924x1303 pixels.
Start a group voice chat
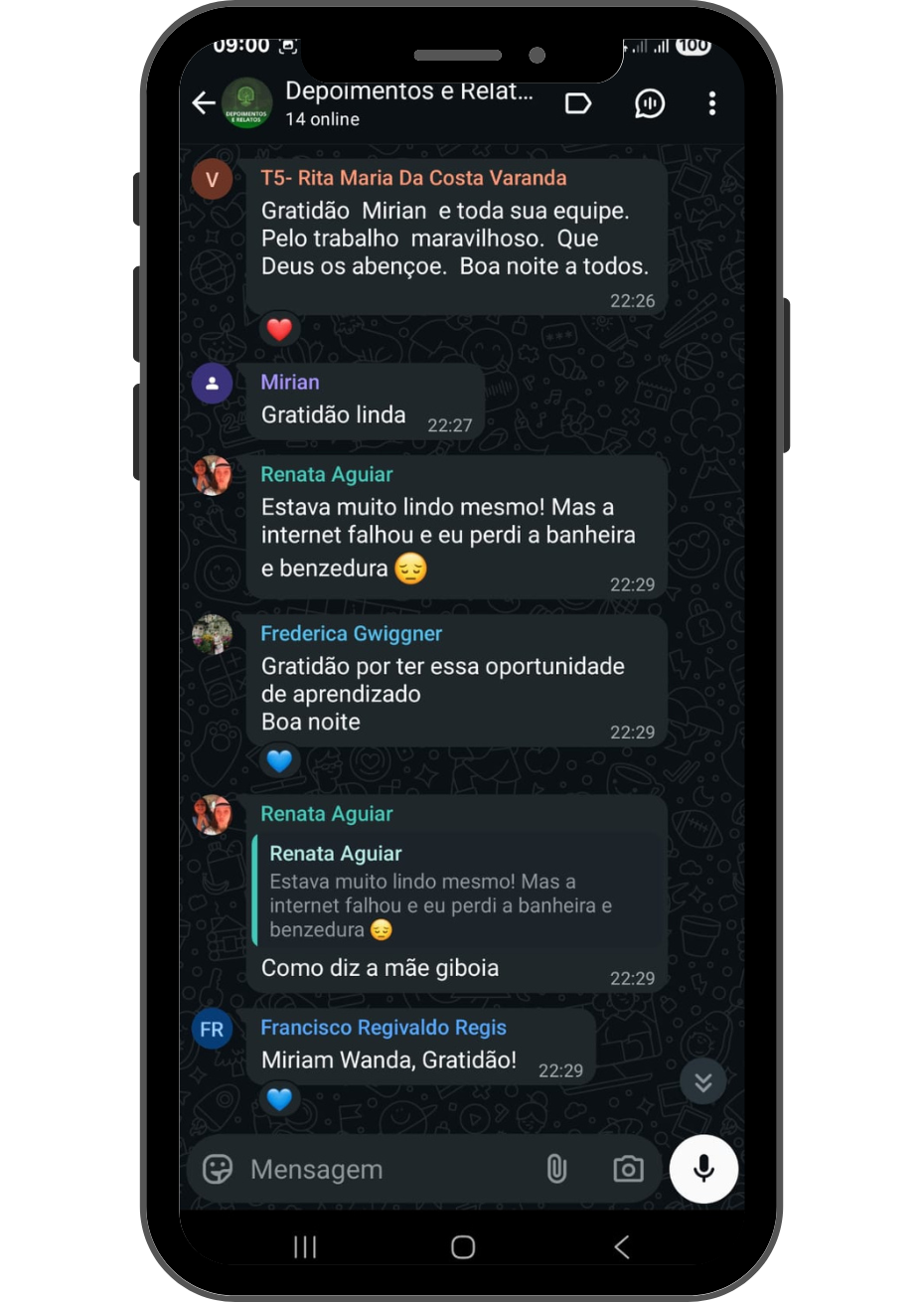click(650, 103)
